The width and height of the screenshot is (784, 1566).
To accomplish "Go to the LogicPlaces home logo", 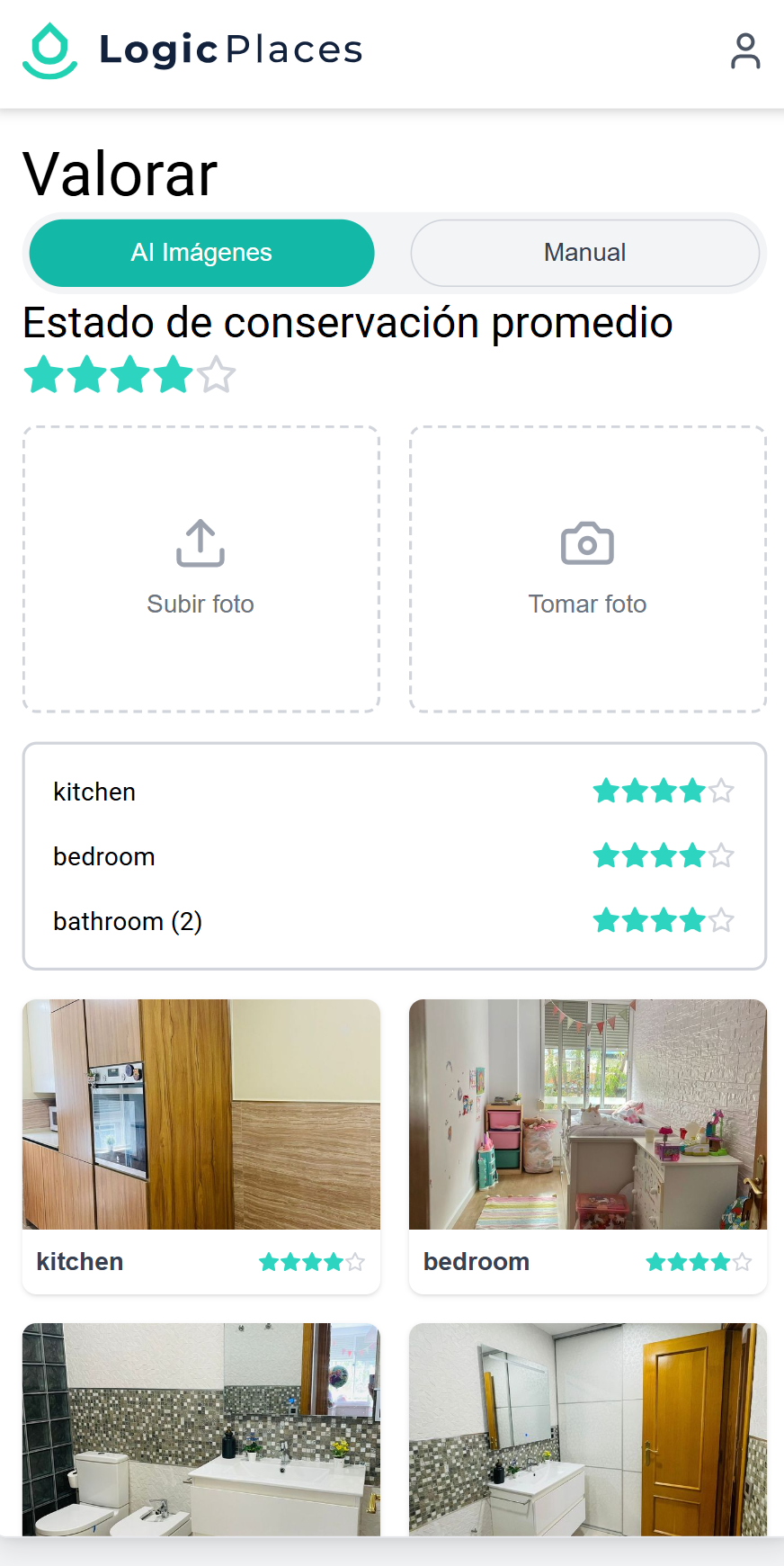I will click(192, 50).
